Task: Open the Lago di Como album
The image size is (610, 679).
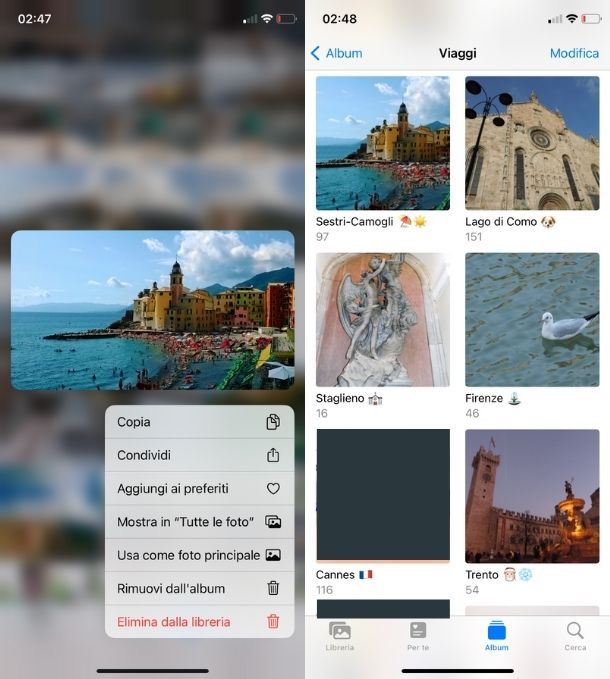Action: [x=532, y=143]
